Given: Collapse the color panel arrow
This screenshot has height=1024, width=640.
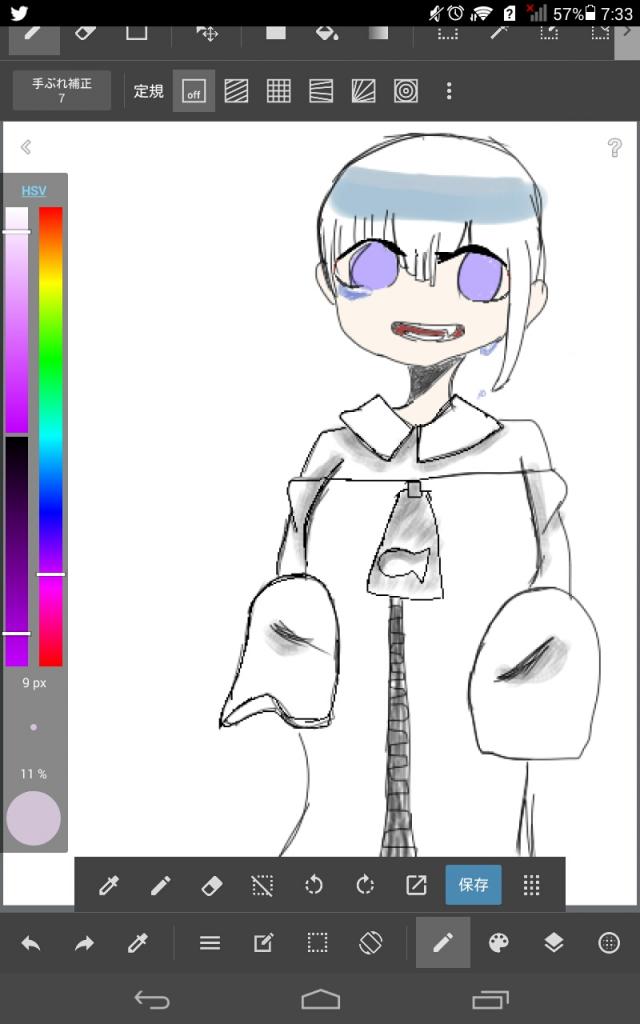Looking at the screenshot, I should click(x=26, y=148).
